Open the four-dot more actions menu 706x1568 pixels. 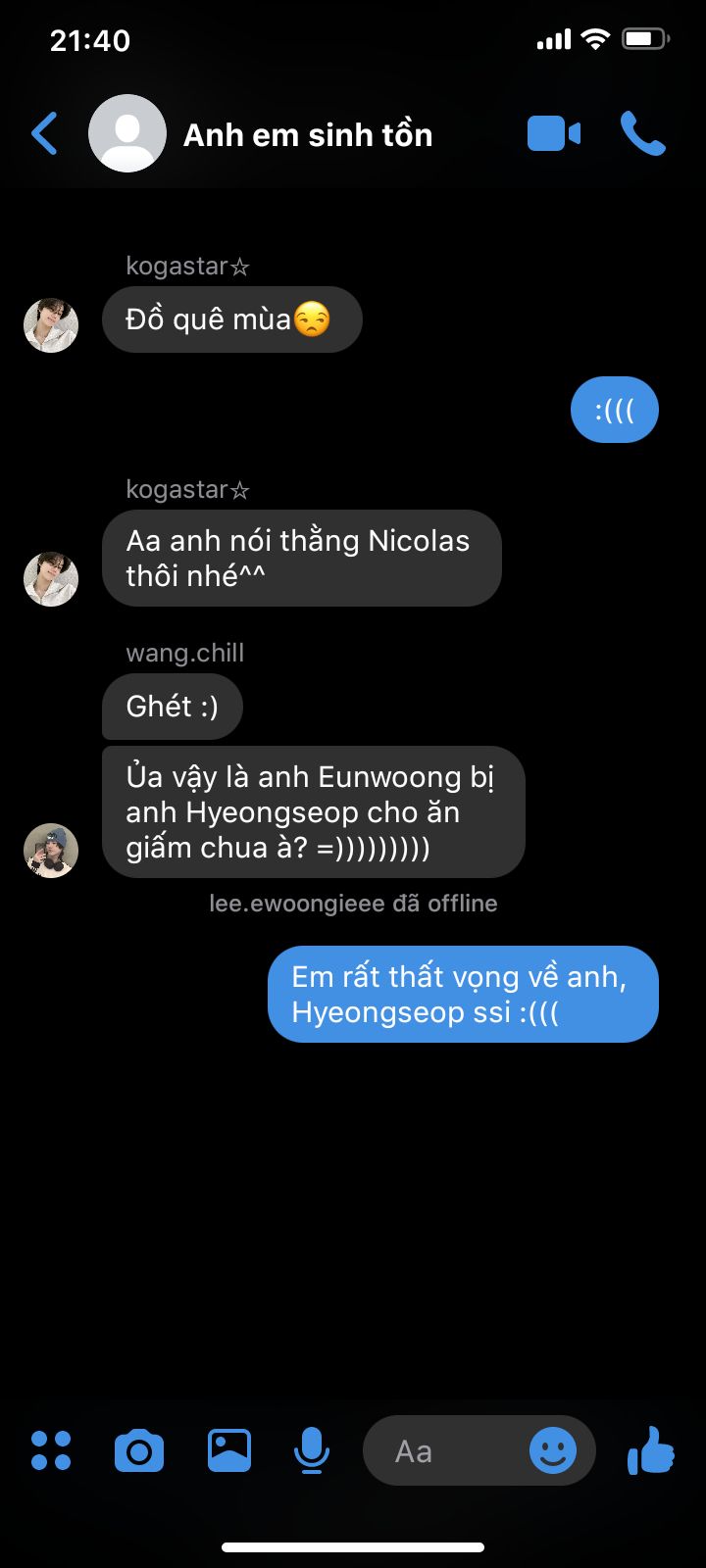tap(51, 1450)
